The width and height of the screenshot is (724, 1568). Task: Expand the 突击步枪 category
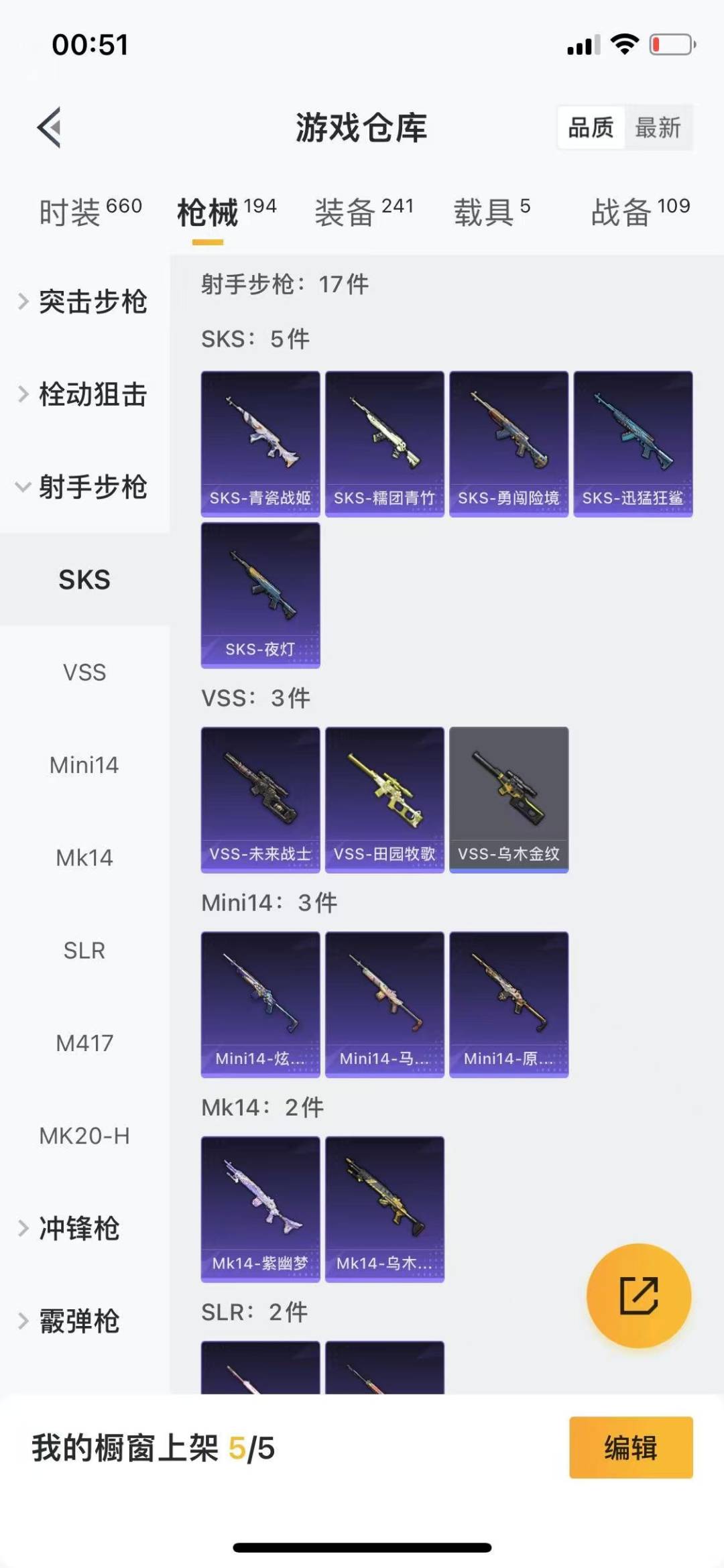tap(84, 302)
